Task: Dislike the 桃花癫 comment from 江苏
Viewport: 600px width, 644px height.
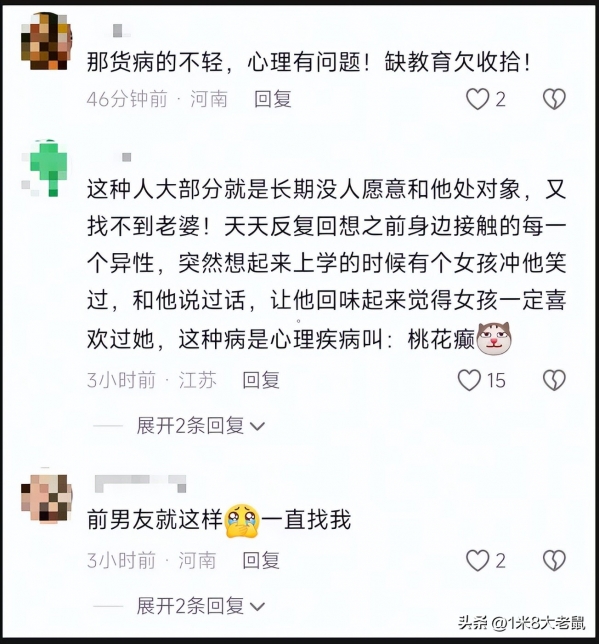Action: click(553, 380)
